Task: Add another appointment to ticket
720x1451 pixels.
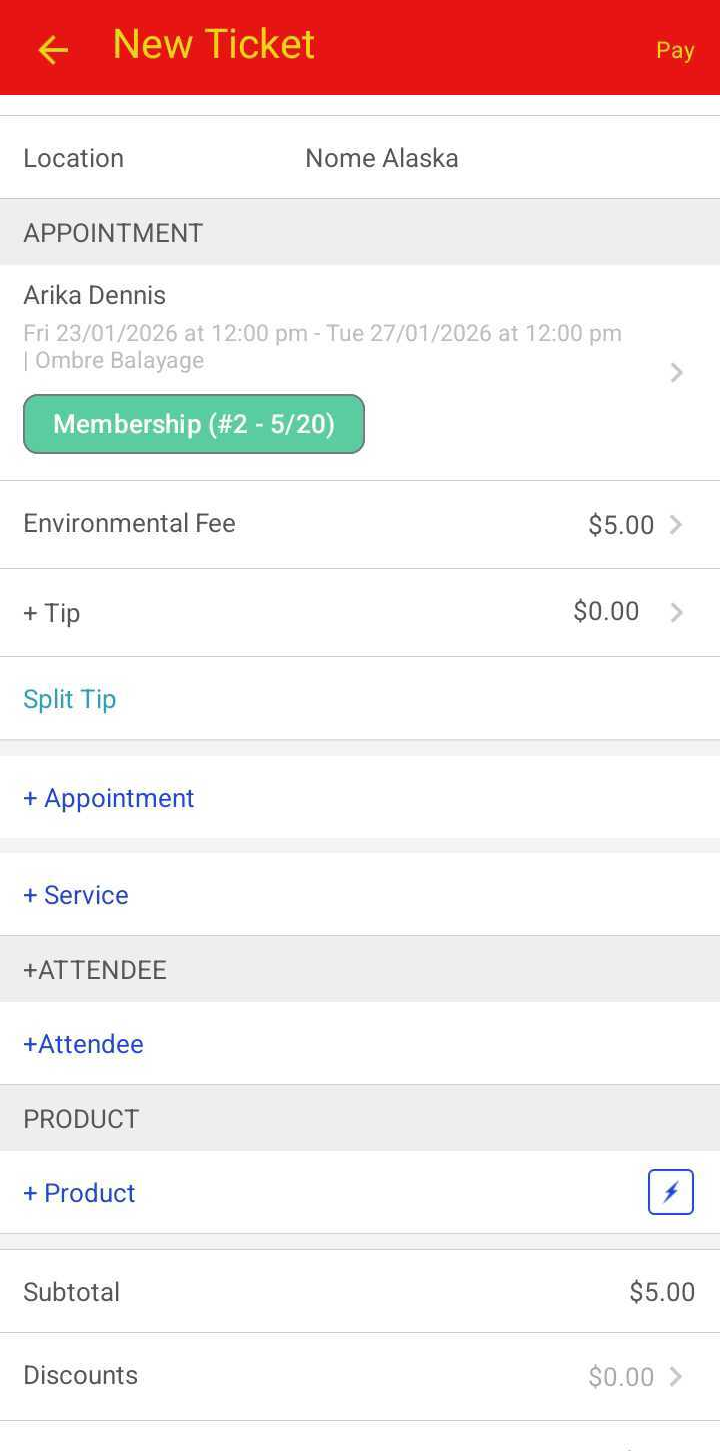Action: pyautogui.click(x=109, y=798)
